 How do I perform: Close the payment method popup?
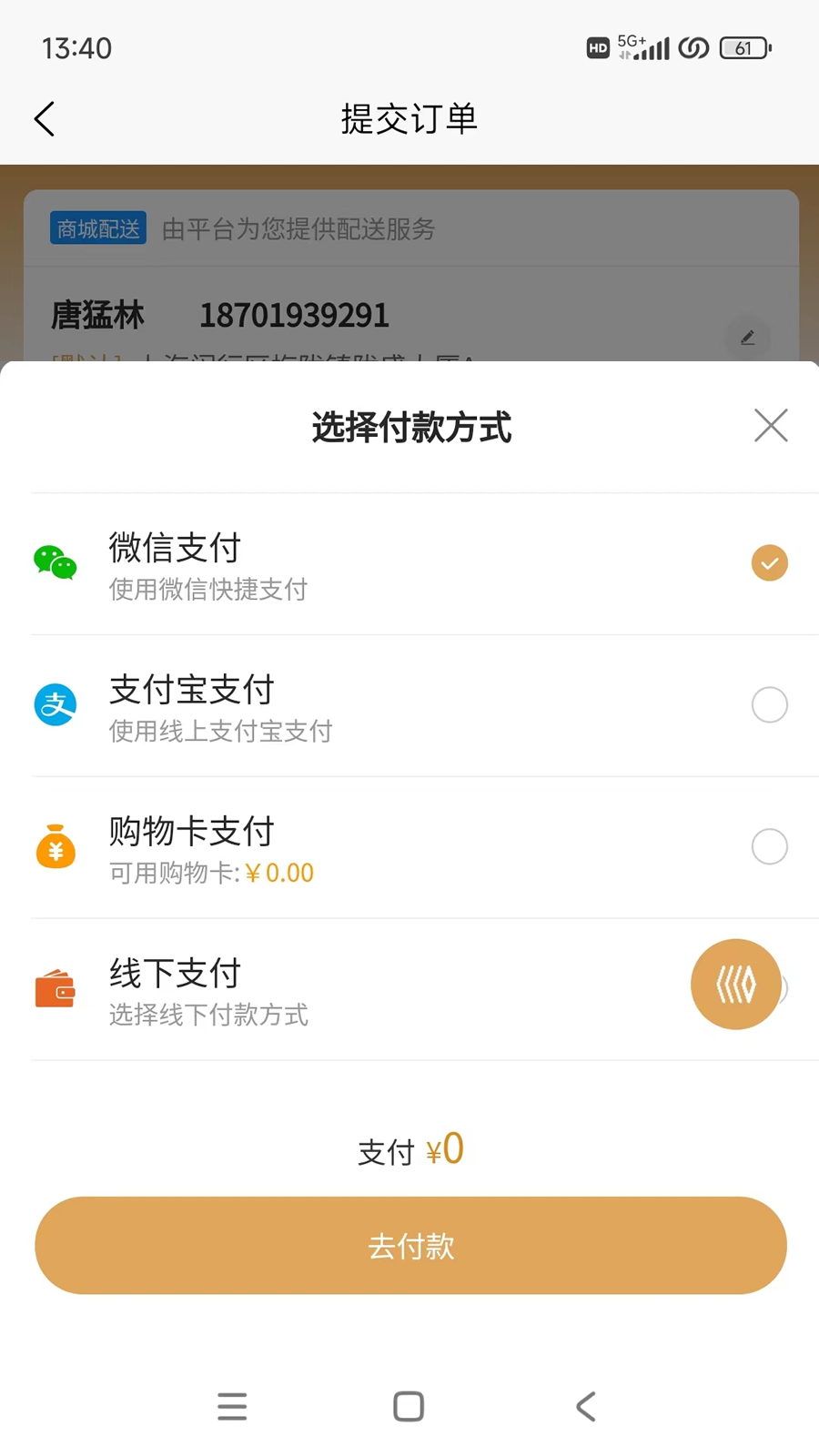[x=770, y=425]
